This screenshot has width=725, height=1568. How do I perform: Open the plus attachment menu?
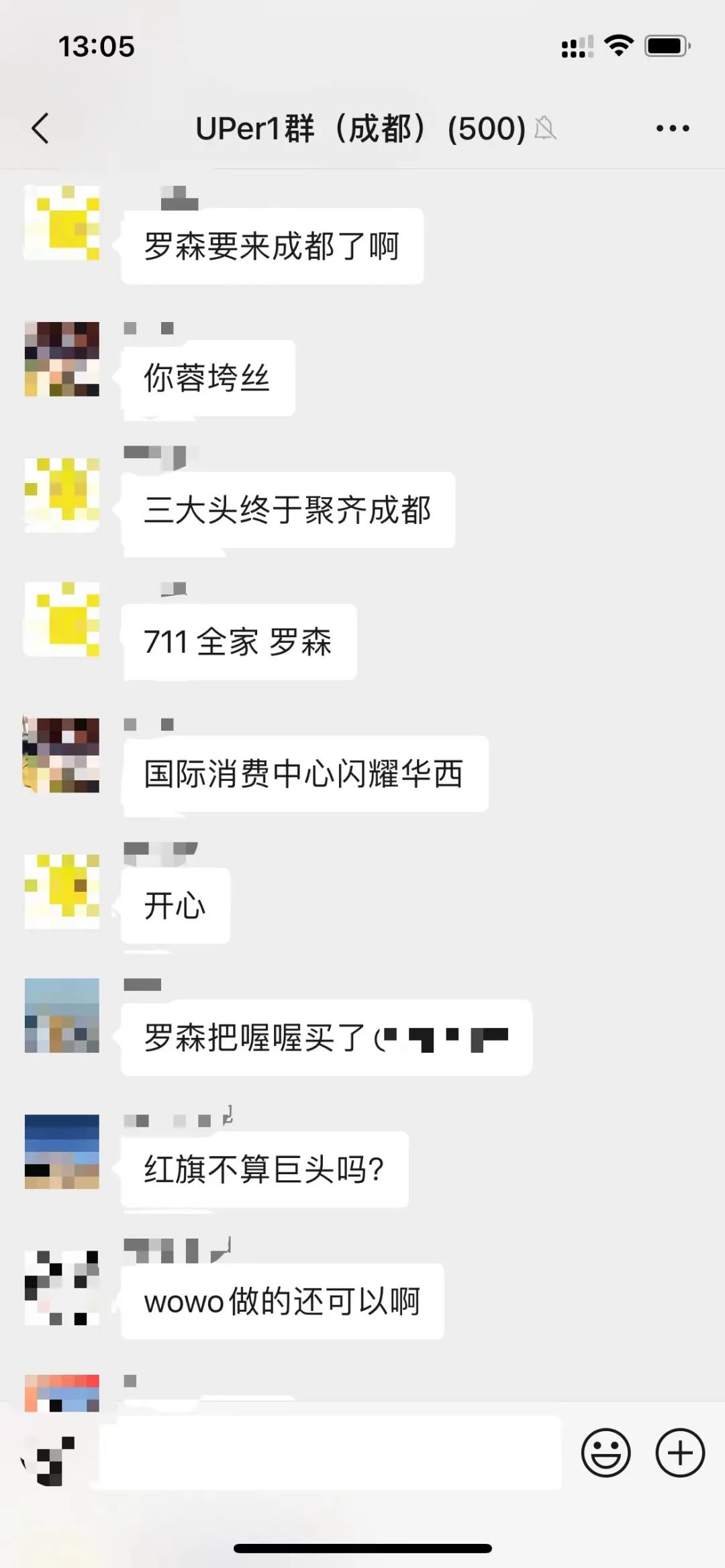[x=679, y=1453]
